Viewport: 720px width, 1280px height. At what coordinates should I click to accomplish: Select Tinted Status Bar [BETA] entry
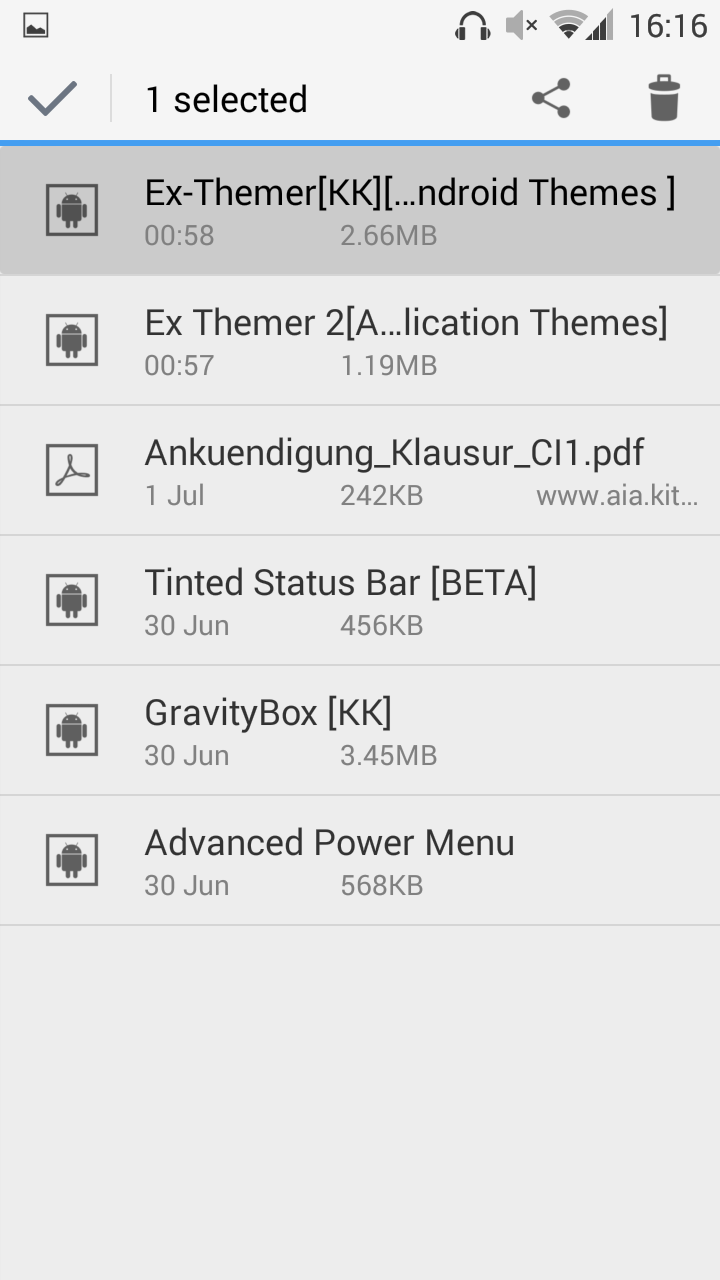coord(360,600)
